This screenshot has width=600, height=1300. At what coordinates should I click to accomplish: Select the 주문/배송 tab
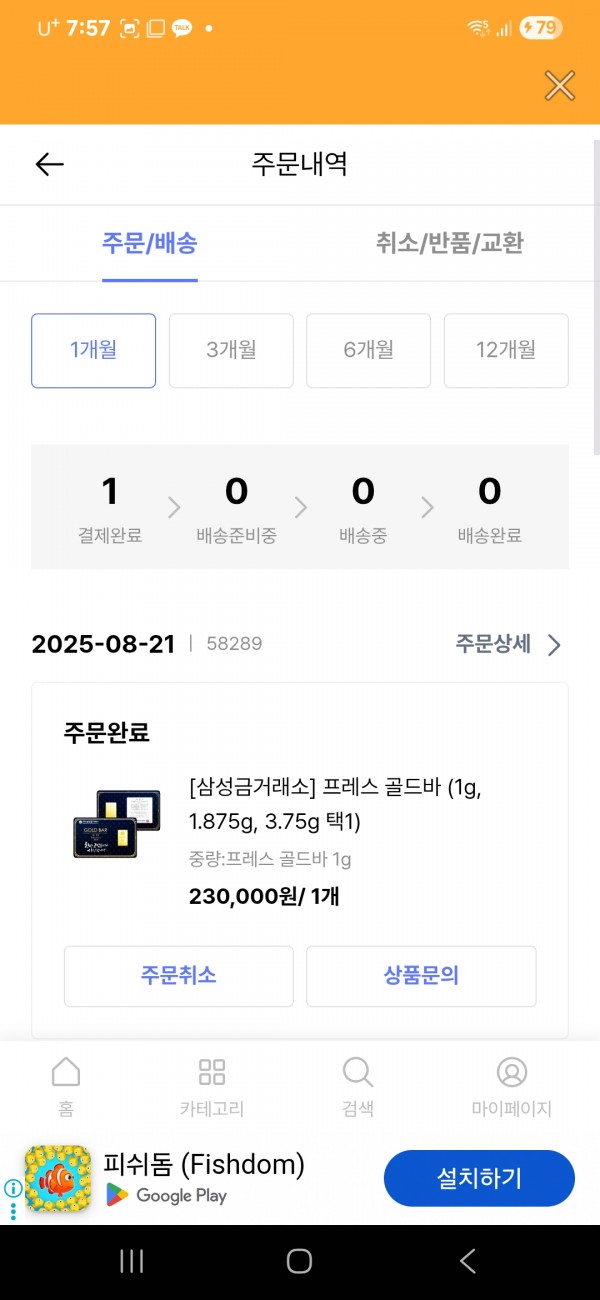(150, 243)
